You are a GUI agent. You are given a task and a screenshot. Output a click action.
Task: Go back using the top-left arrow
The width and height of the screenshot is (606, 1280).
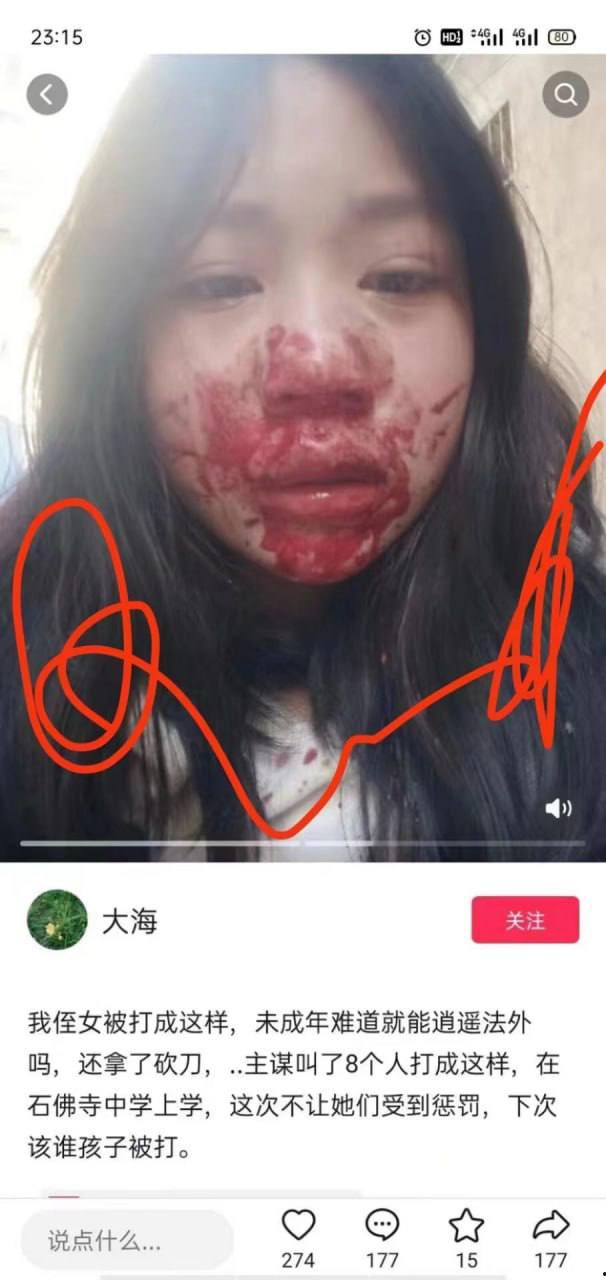coord(47,95)
